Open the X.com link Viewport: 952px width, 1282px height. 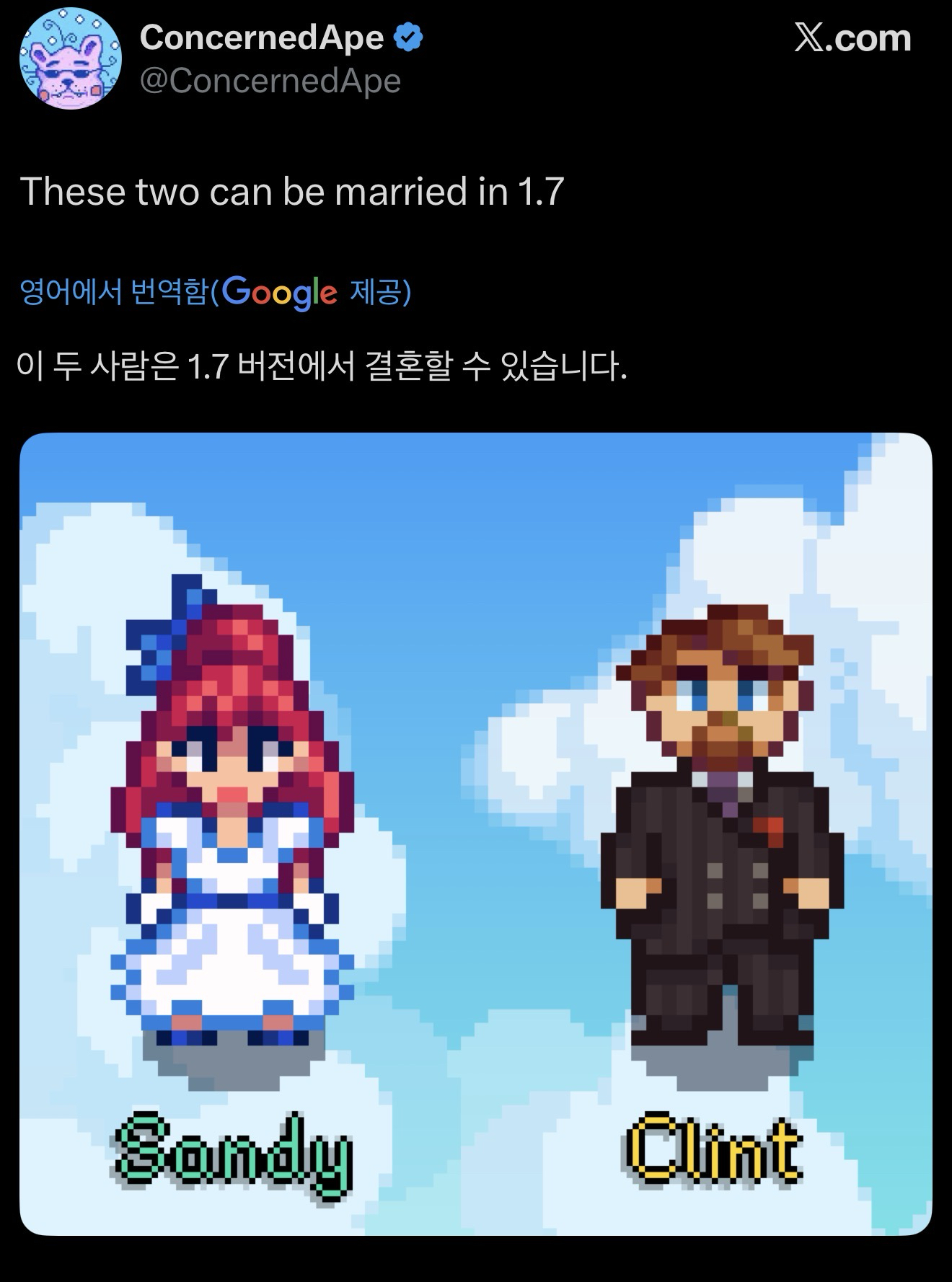pos(852,38)
